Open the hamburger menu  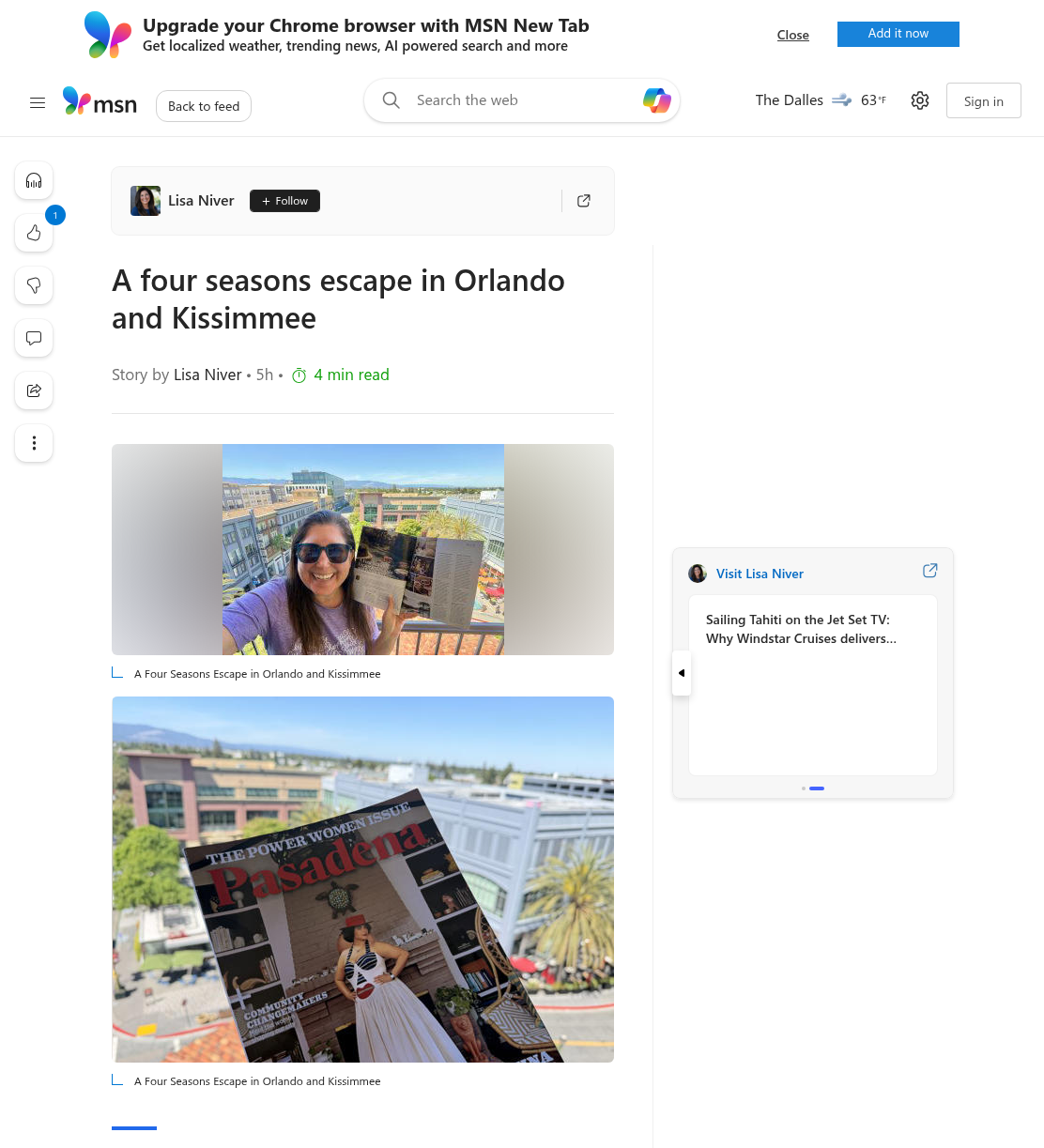38,103
